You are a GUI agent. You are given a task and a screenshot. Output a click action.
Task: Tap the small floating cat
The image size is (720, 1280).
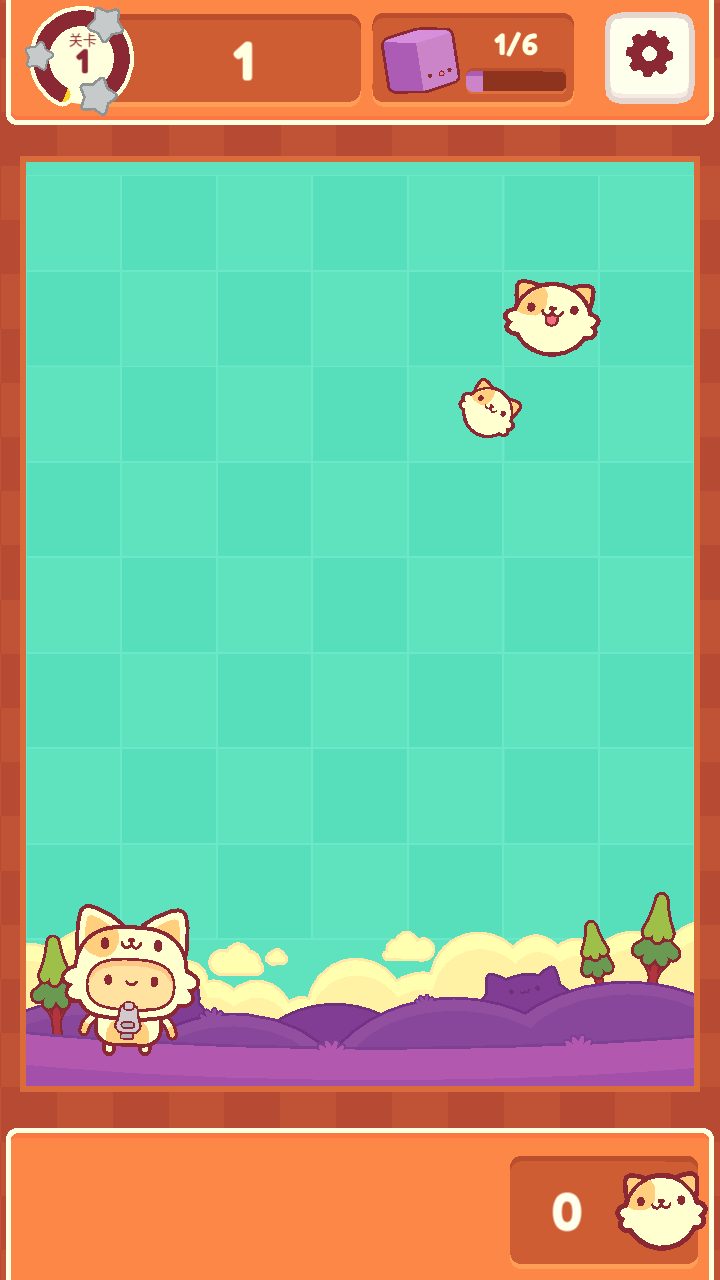click(489, 409)
